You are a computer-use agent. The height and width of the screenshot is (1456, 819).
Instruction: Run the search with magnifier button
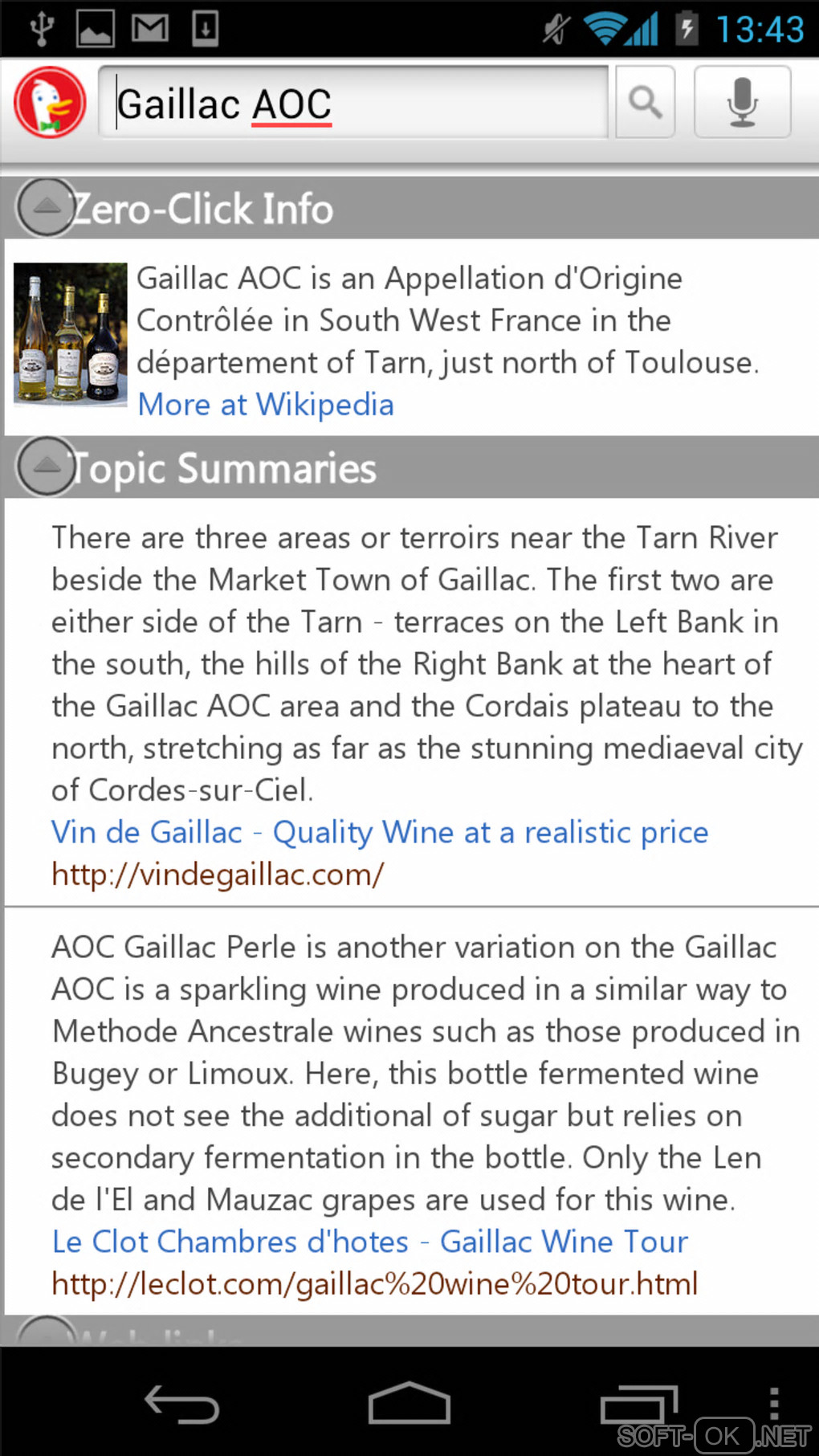[645, 103]
